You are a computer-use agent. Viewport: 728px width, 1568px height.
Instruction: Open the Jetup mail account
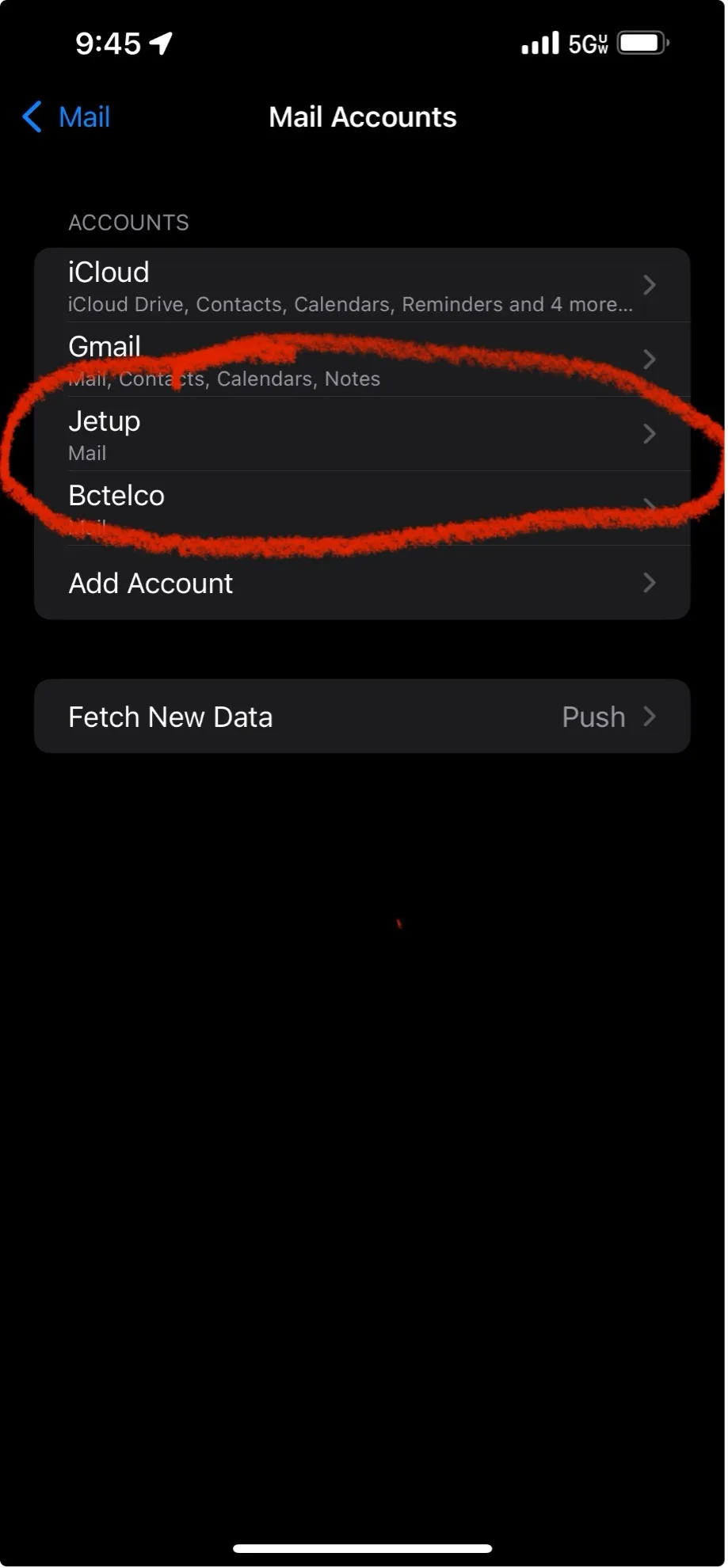[361, 434]
